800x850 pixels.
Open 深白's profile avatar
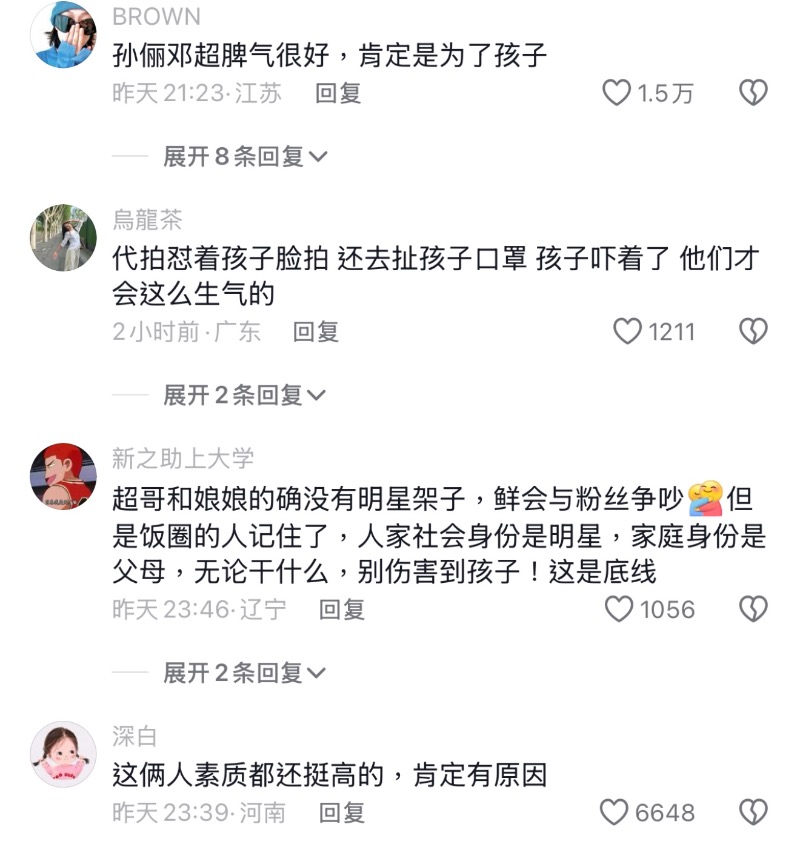(63, 754)
